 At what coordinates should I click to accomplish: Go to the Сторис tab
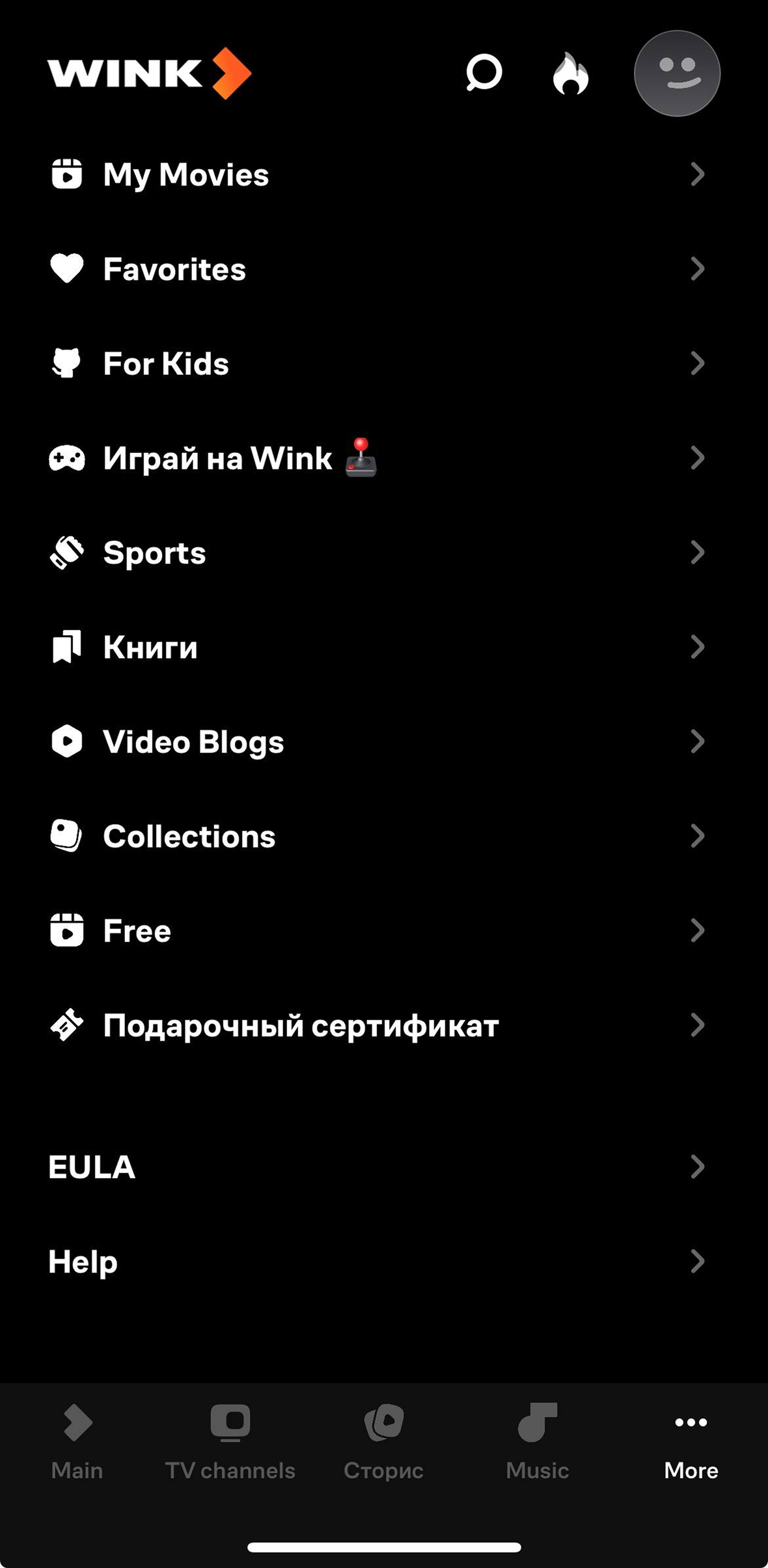[x=383, y=1442]
